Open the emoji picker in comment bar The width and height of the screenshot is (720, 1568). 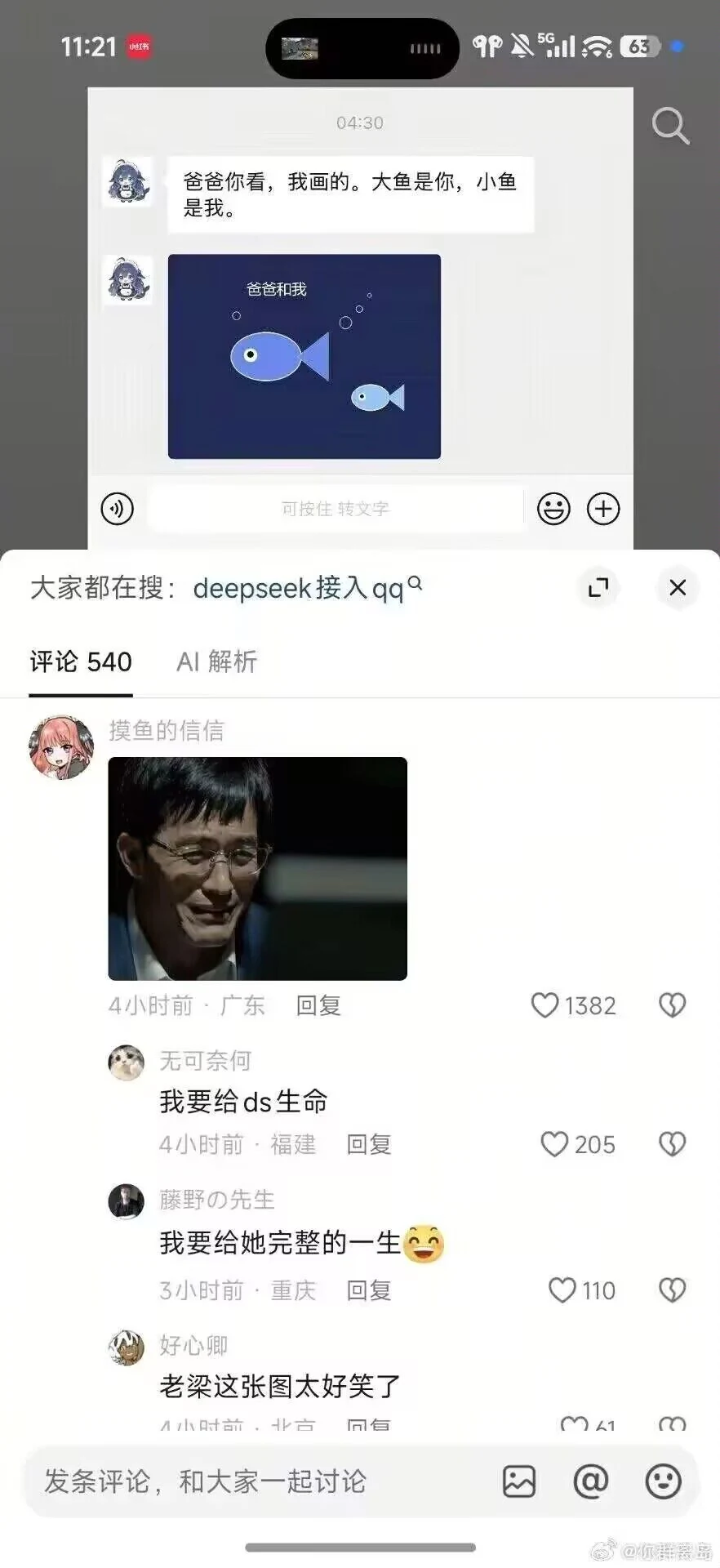(663, 1481)
